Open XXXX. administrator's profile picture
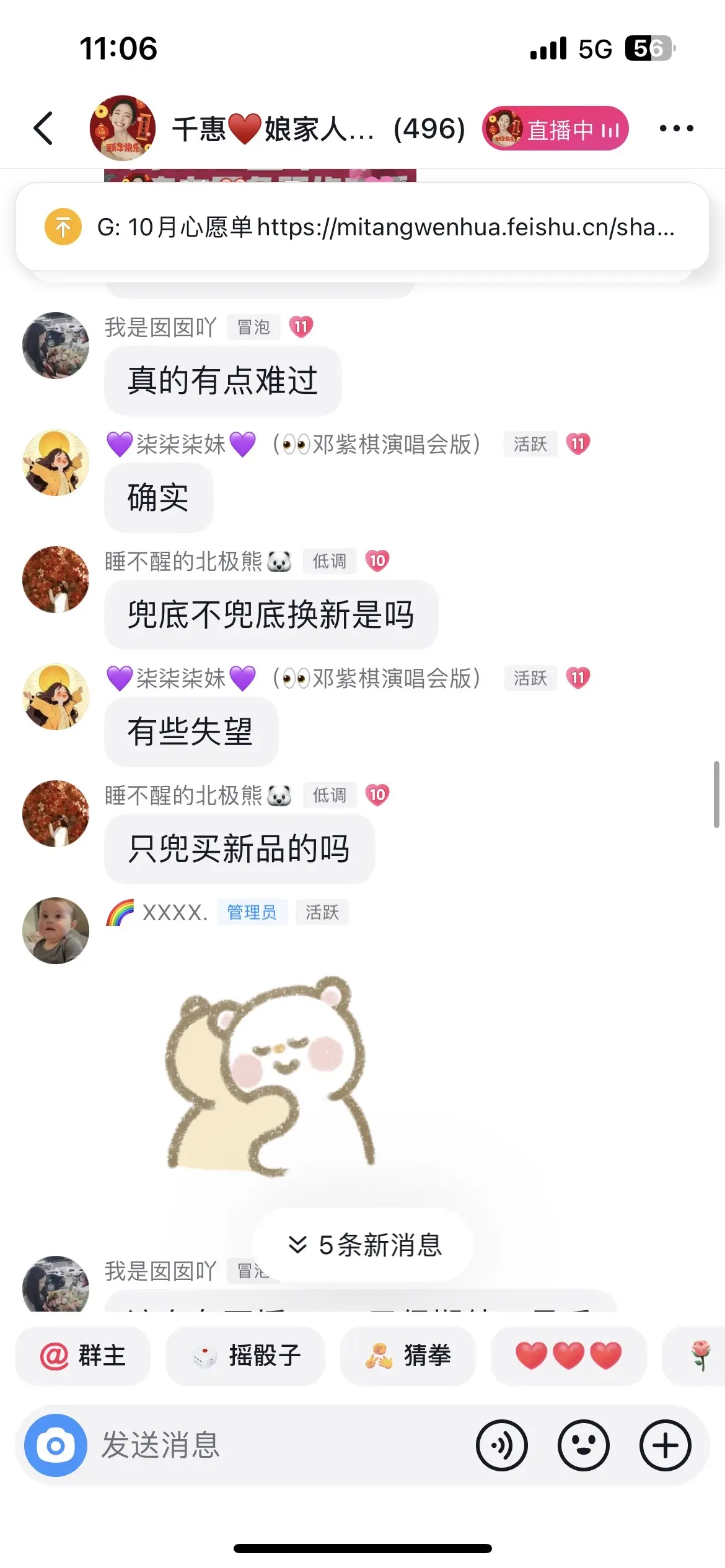The width and height of the screenshot is (725, 1568). tap(56, 931)
